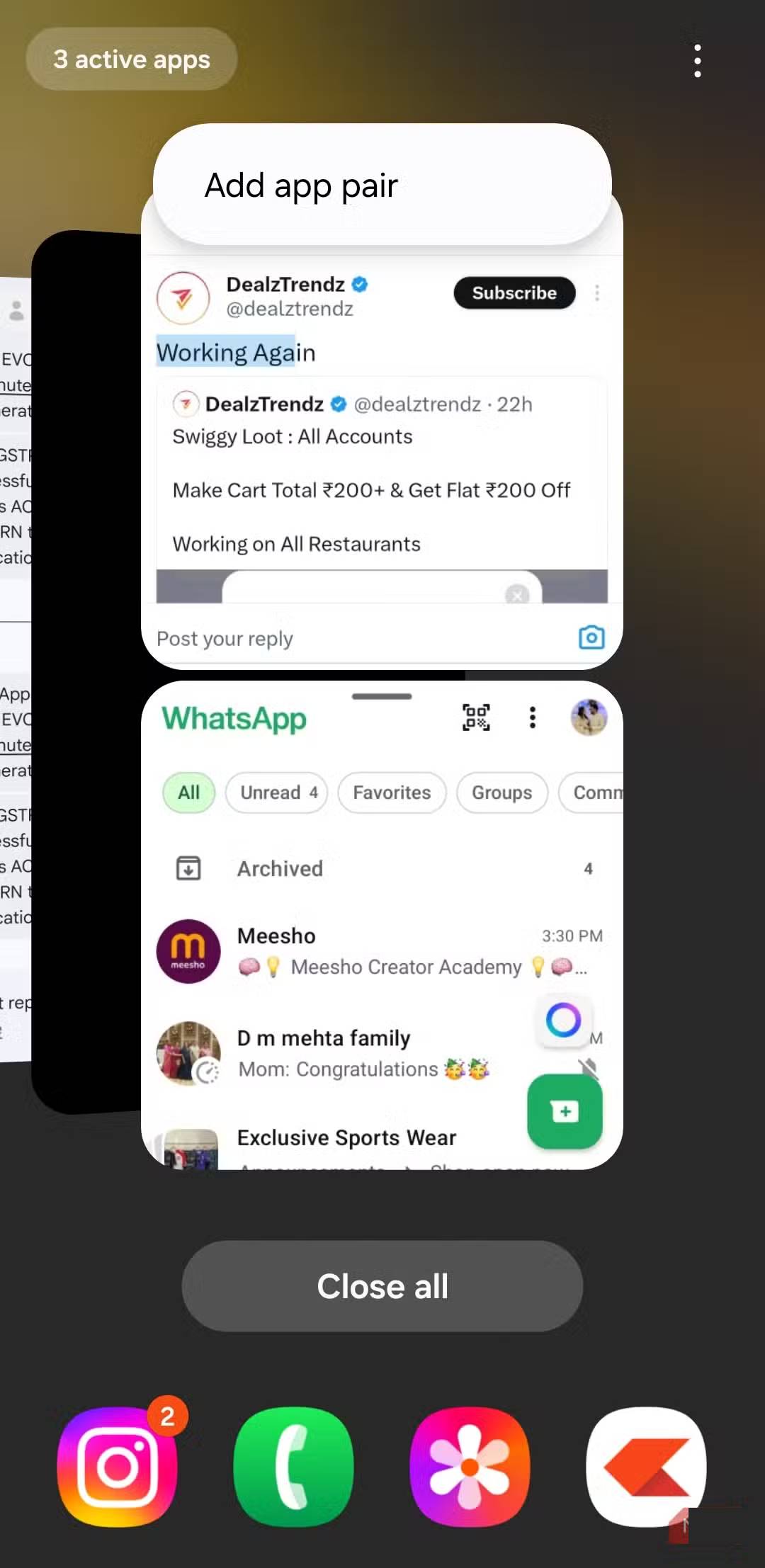Open the 3 active apps chip
The width and height of the screenshot is (765, 1568).
(132, 59)
